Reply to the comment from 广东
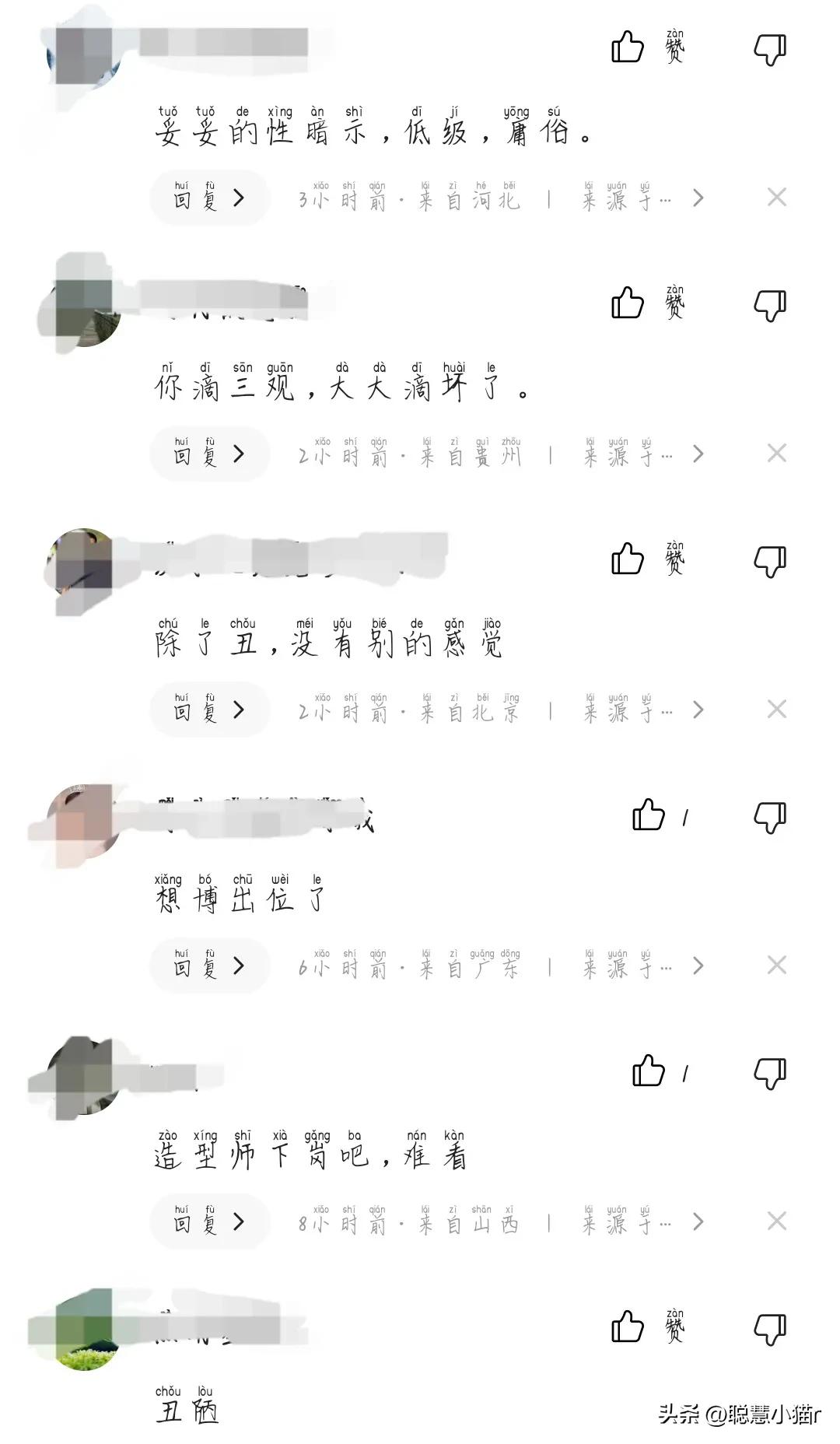 [x=208, y=966]
